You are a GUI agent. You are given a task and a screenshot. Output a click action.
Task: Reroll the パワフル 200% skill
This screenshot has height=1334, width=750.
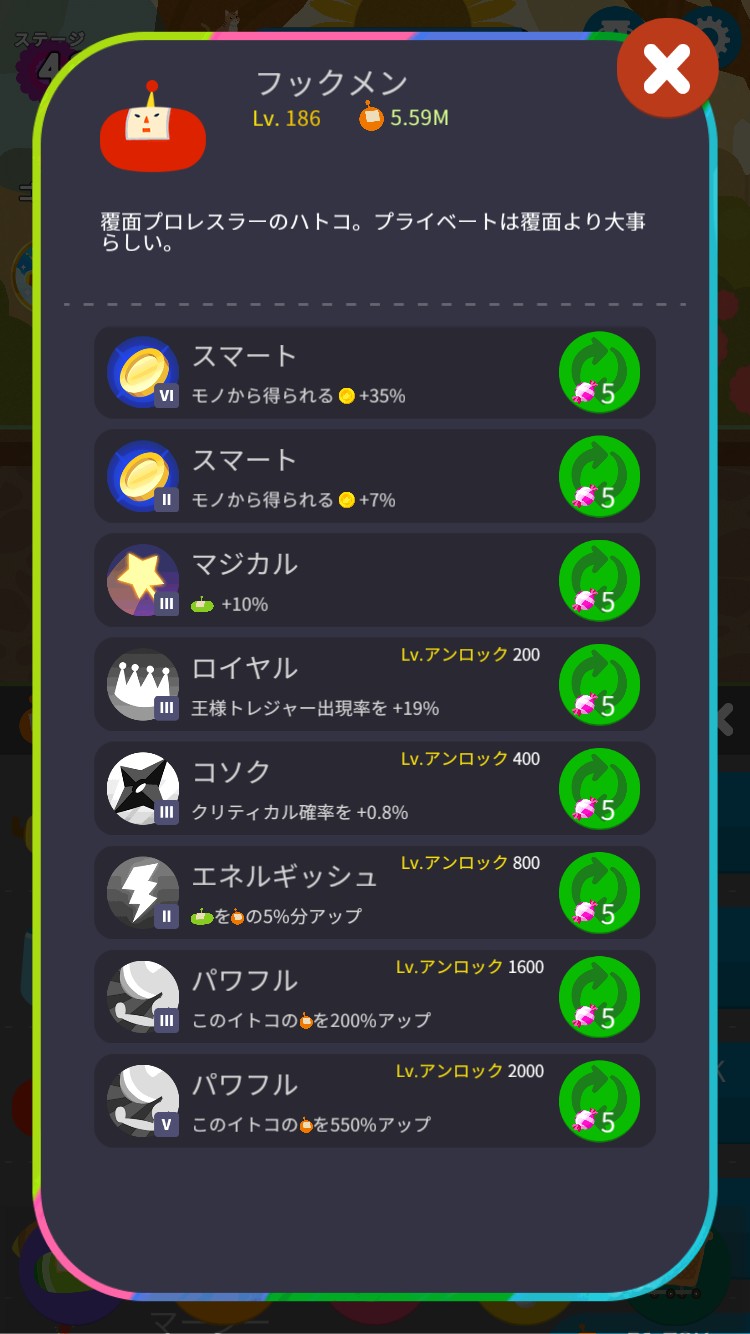[599, 996]
